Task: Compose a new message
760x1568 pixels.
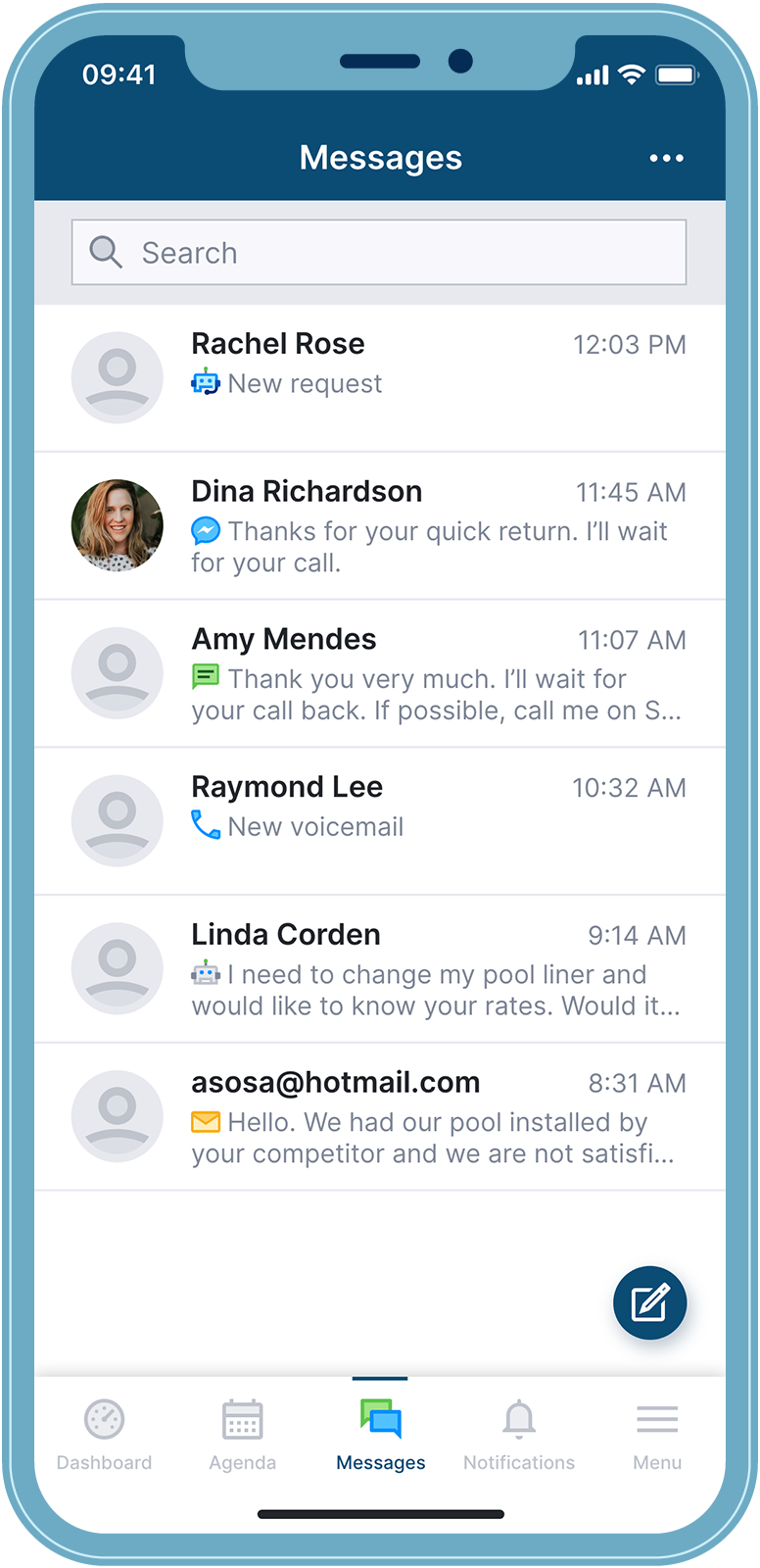Action: click(x=649, y=1302)
